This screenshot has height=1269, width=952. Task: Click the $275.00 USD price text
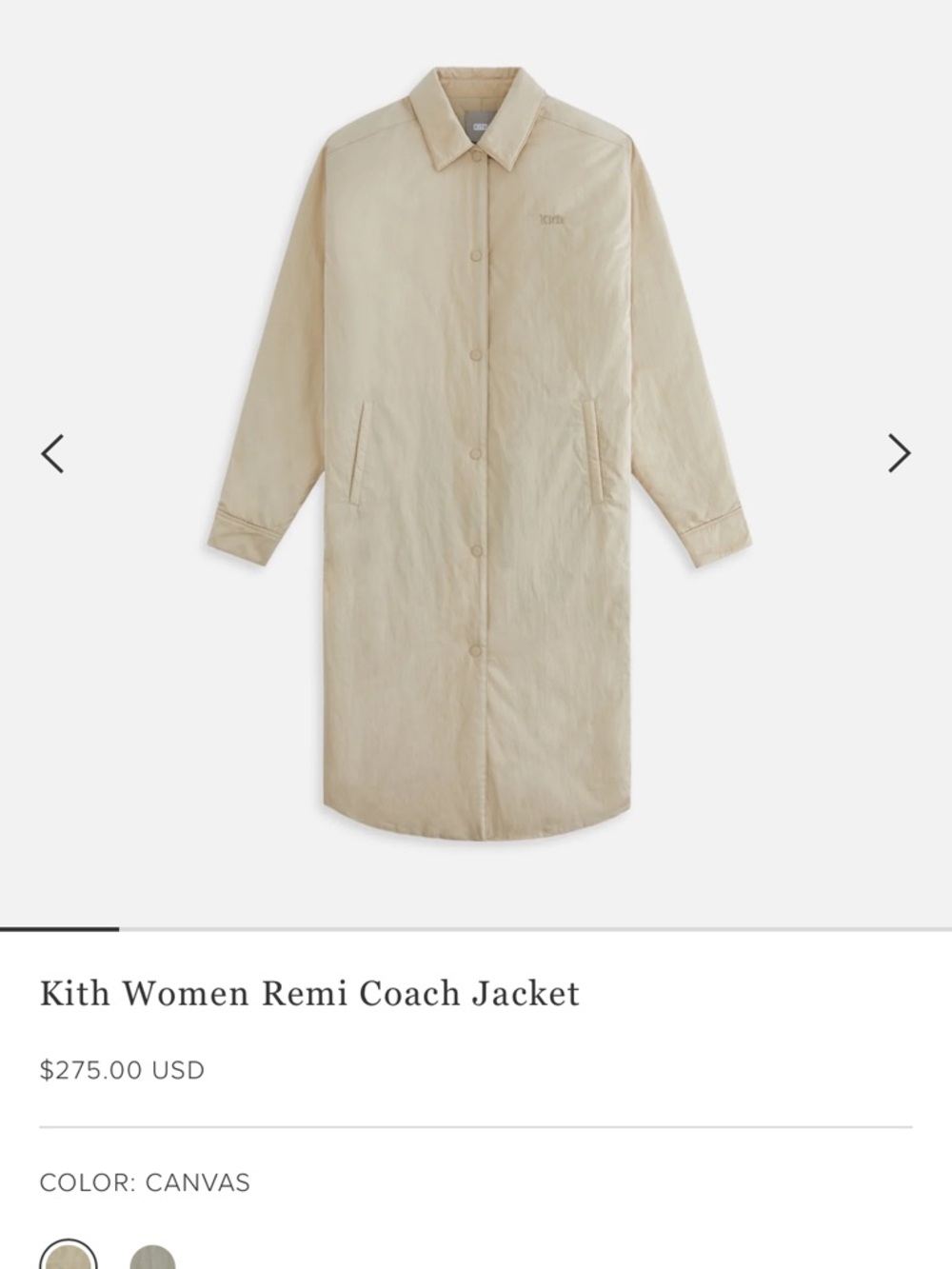coord(122,1069)
